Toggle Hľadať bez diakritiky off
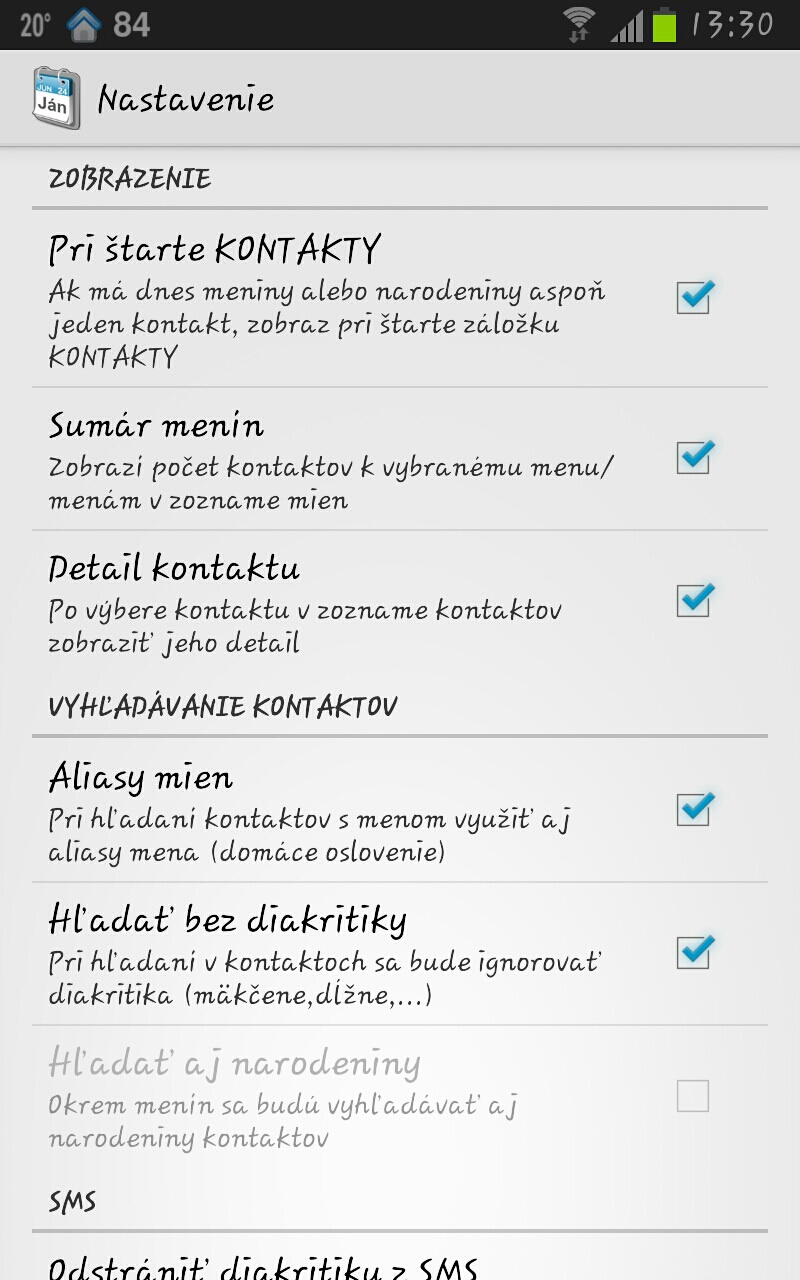 click(693, 952)
